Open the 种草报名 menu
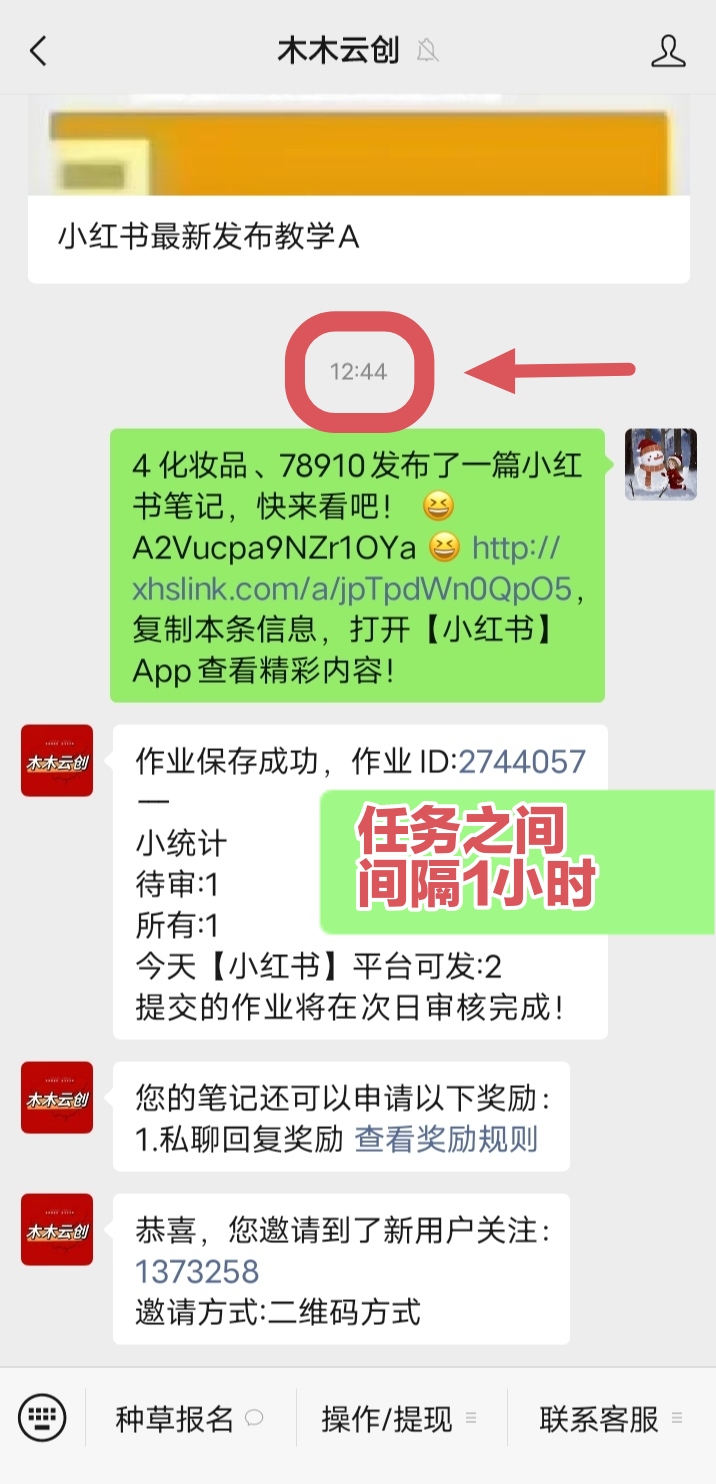 click(x=190, y=1418)
